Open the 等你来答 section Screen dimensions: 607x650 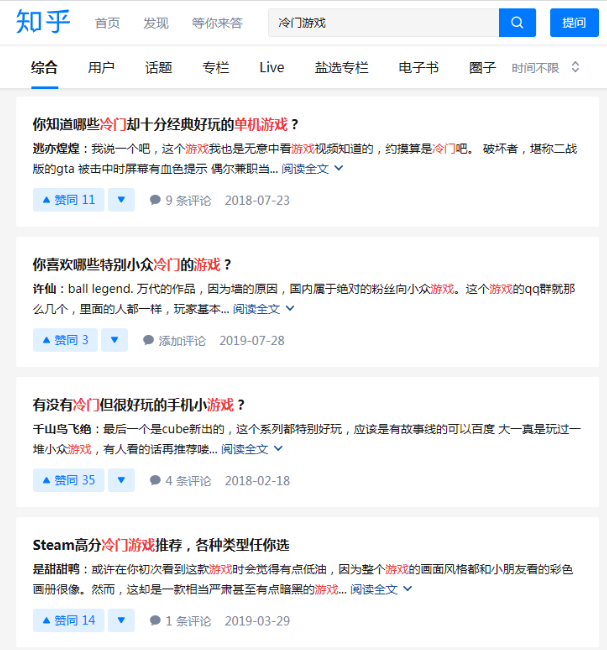tap(217, 22)
